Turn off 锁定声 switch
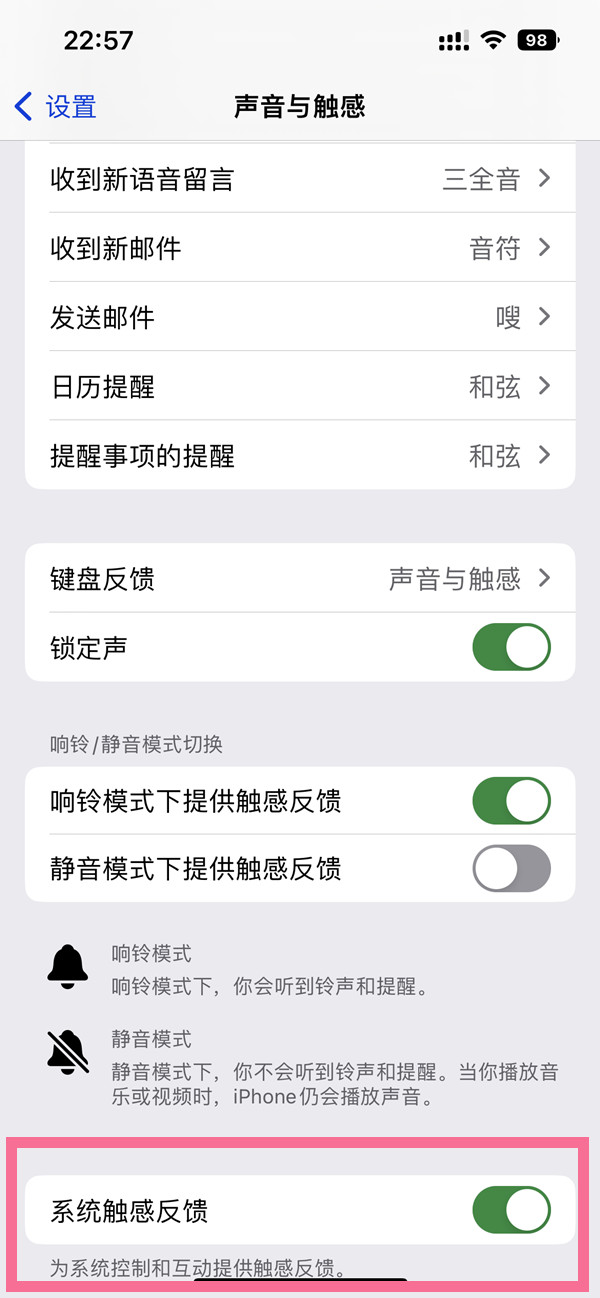600x1298 pixels. pos(511,648)
